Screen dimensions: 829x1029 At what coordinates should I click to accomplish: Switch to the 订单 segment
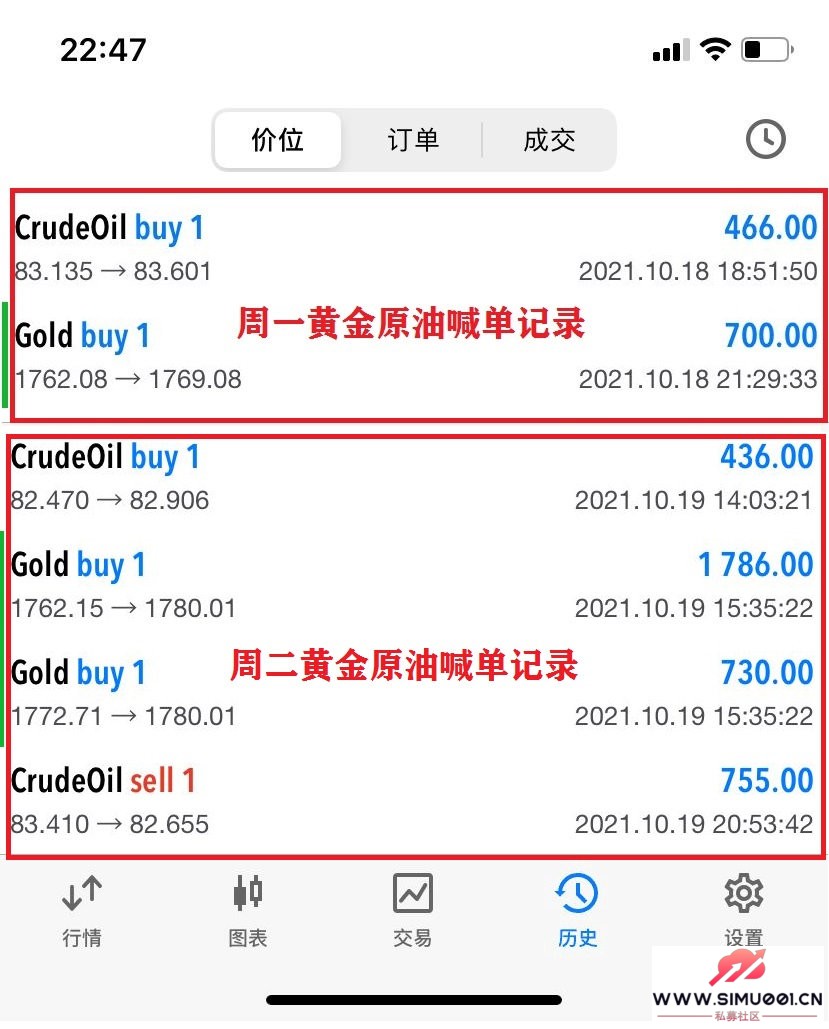pos(413,140)
